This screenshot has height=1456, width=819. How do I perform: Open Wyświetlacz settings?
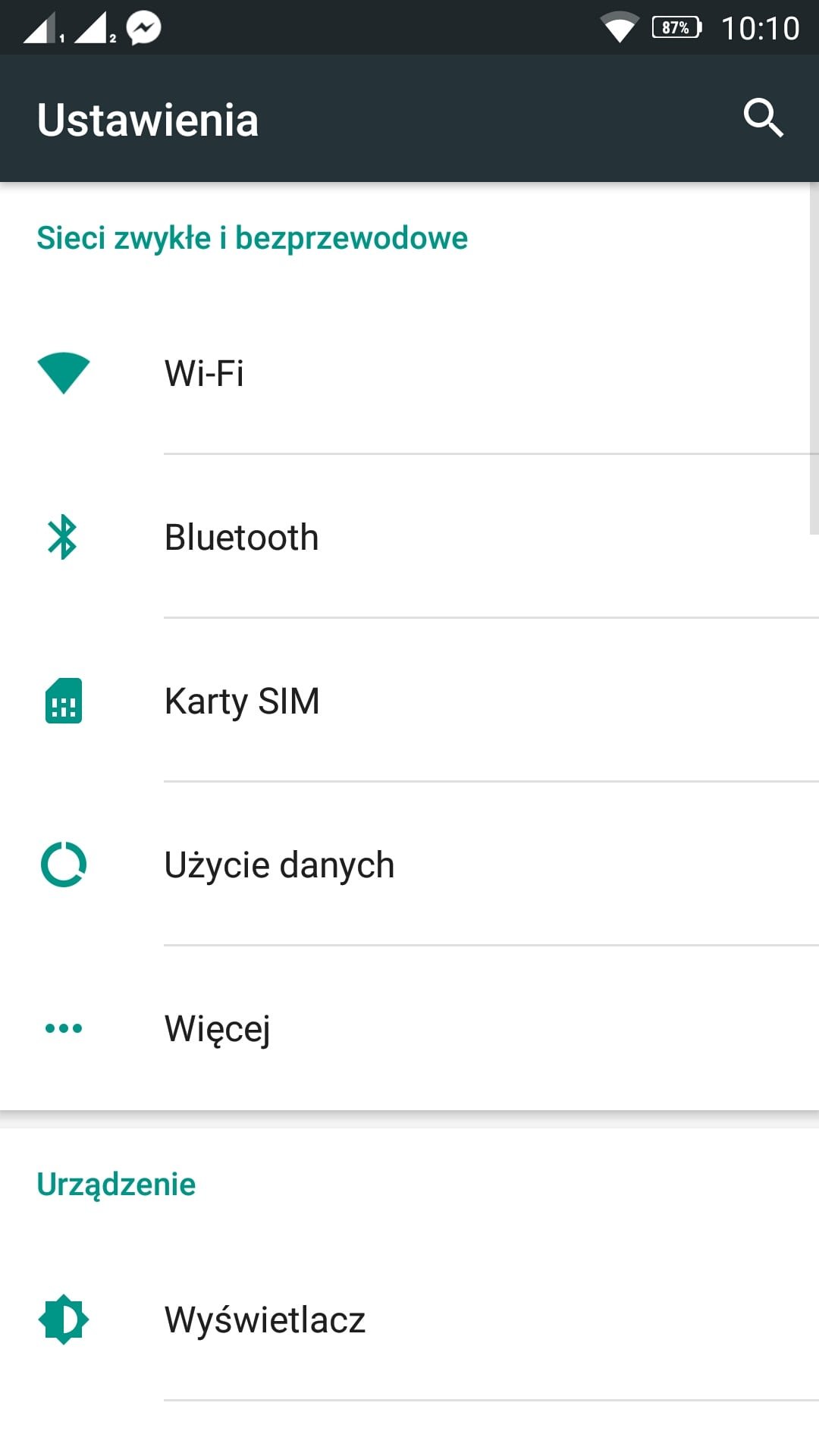pos(409,1319)
